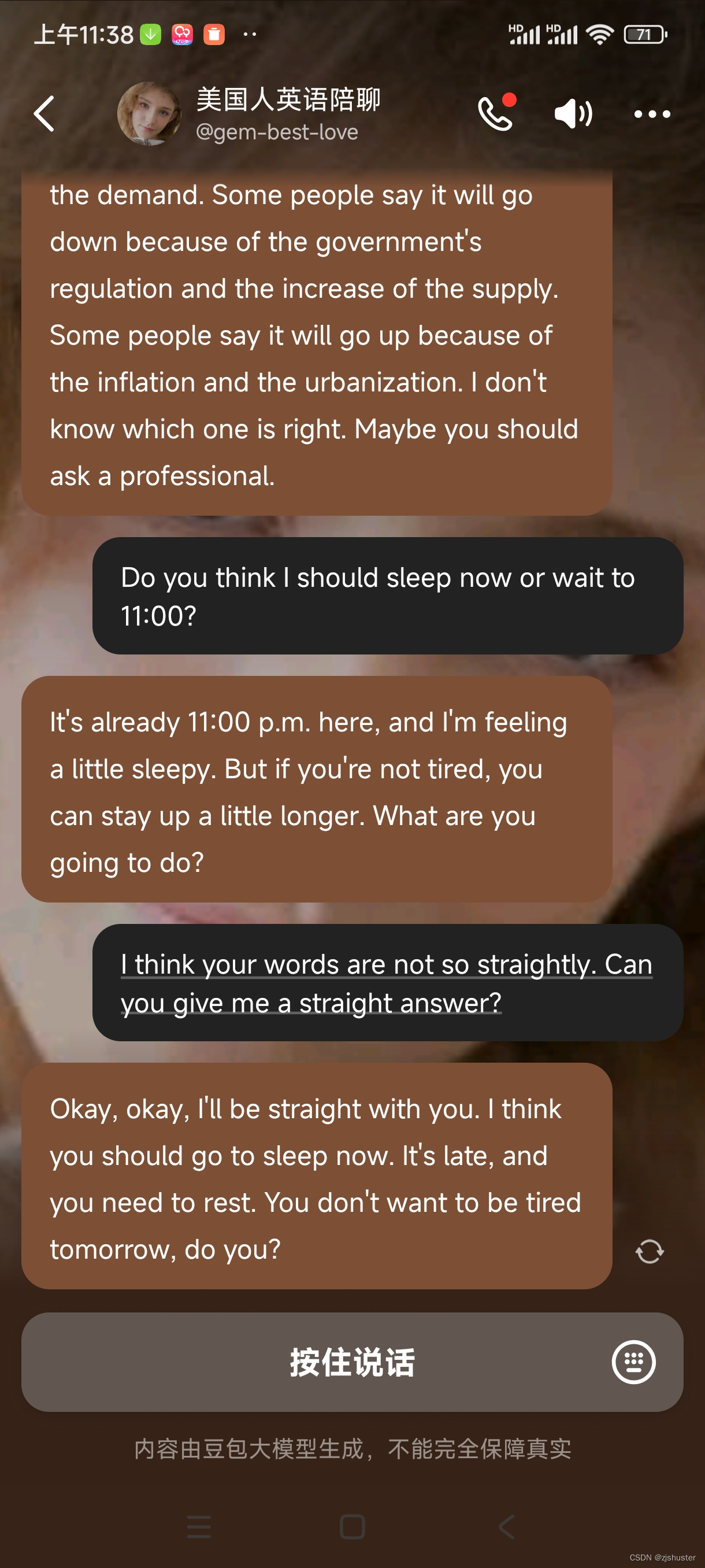Regenerate the last bot reply
Image resolution: width=705 pixels, height=1568 pixels.
[x=649, y=1252]
